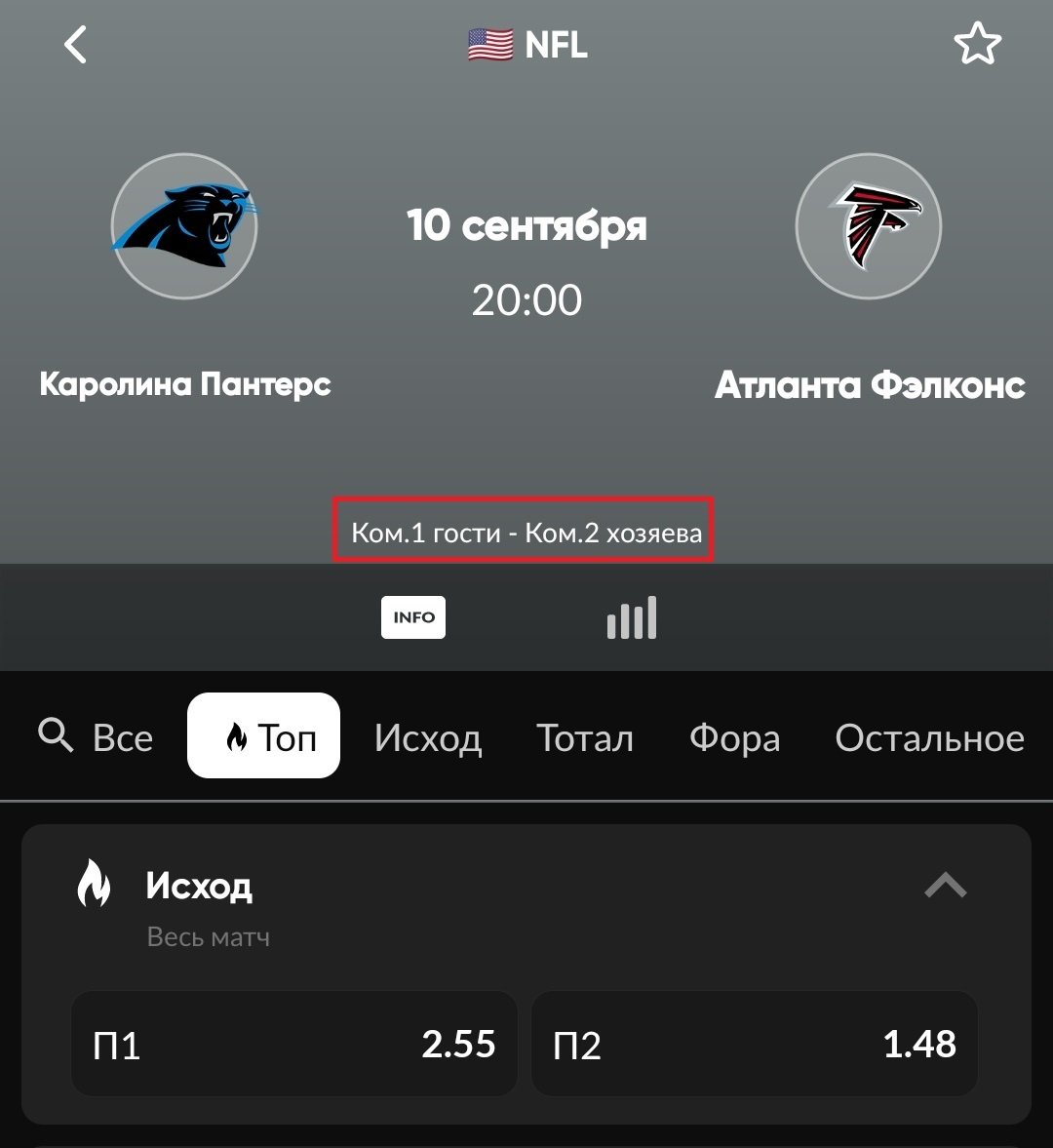Pick П2 at odds 1.48
This screenshot has height=1148, width=1053.
[754, 1045]
